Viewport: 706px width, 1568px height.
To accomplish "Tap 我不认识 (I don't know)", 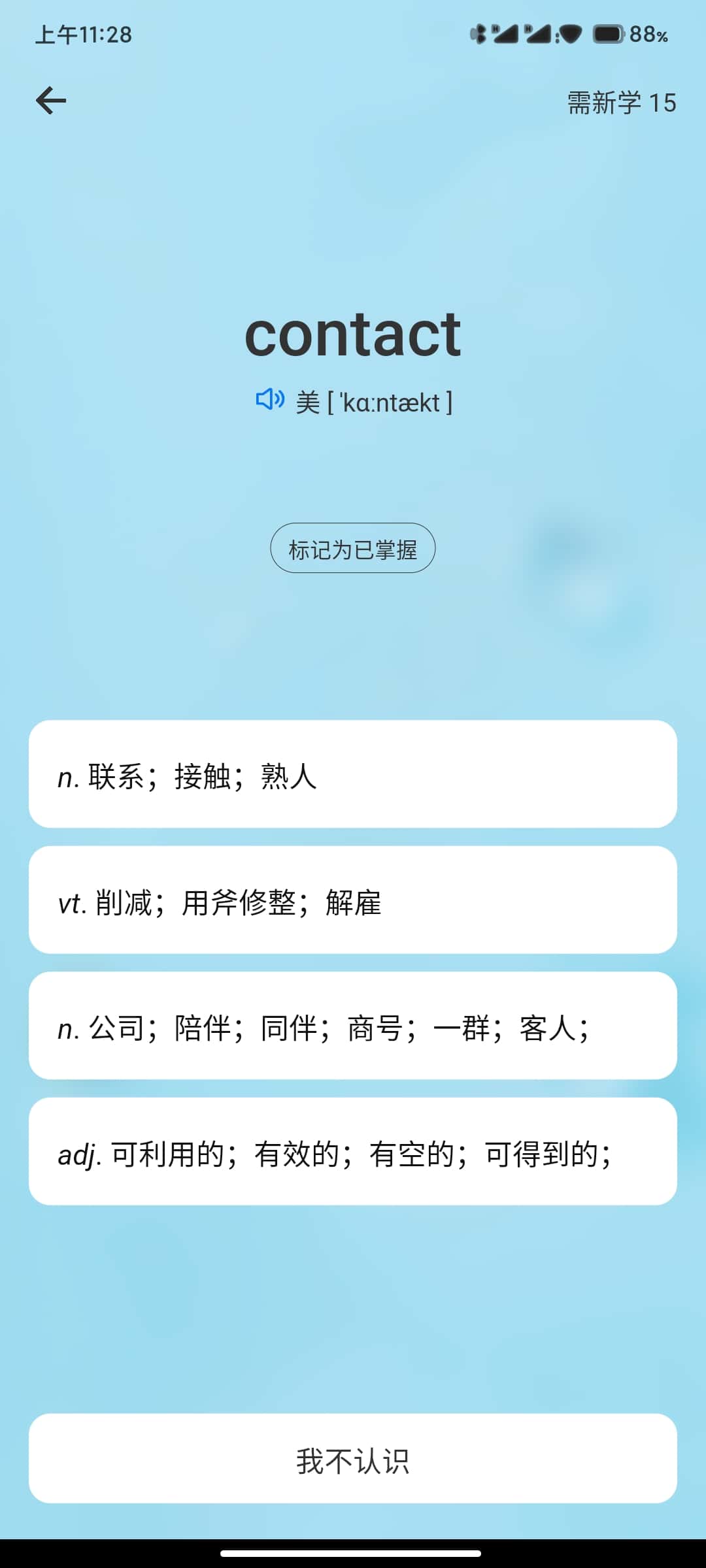I will point(353,1459).
